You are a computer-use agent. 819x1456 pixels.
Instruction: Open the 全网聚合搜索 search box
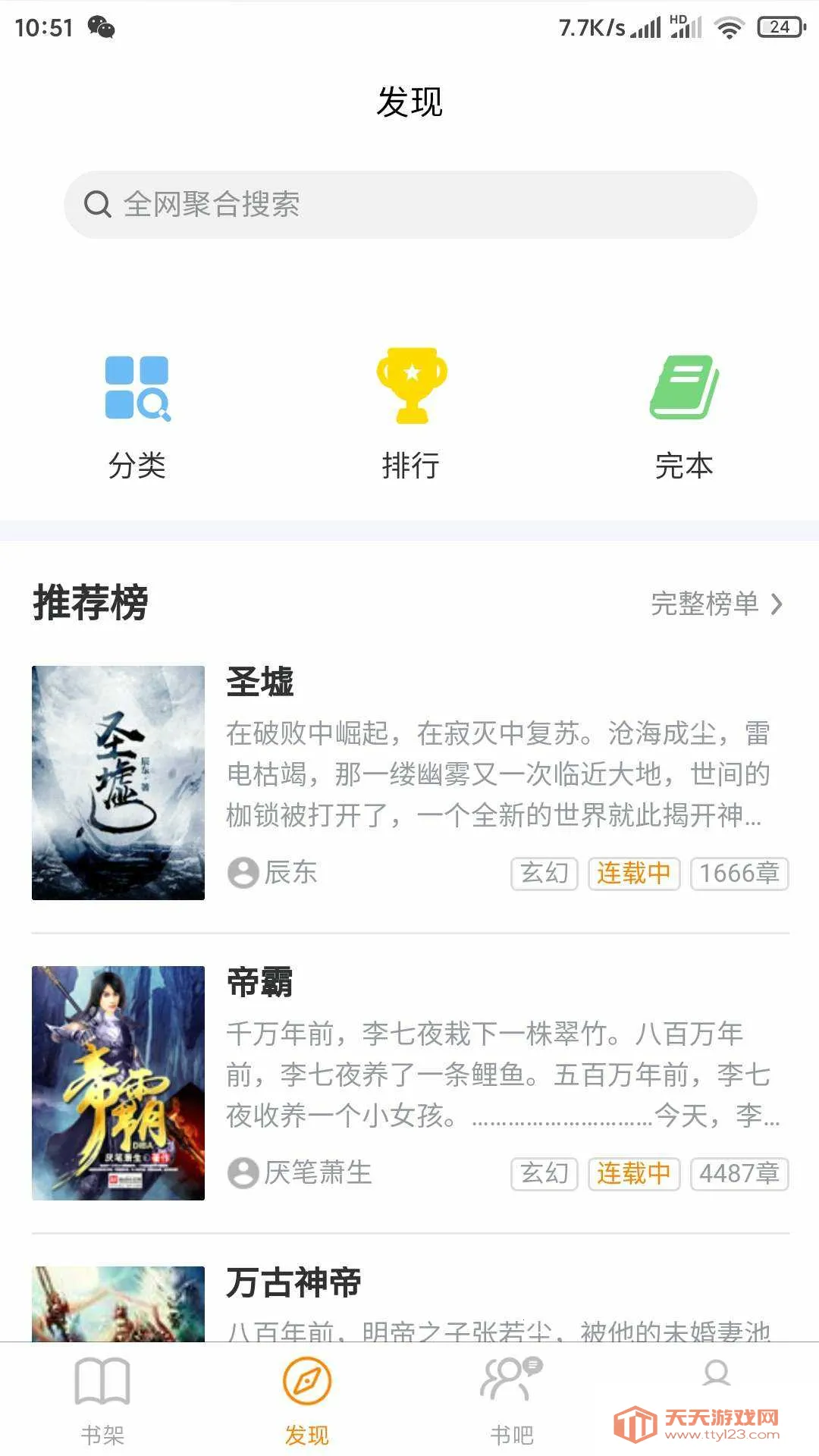coord(409,205)
